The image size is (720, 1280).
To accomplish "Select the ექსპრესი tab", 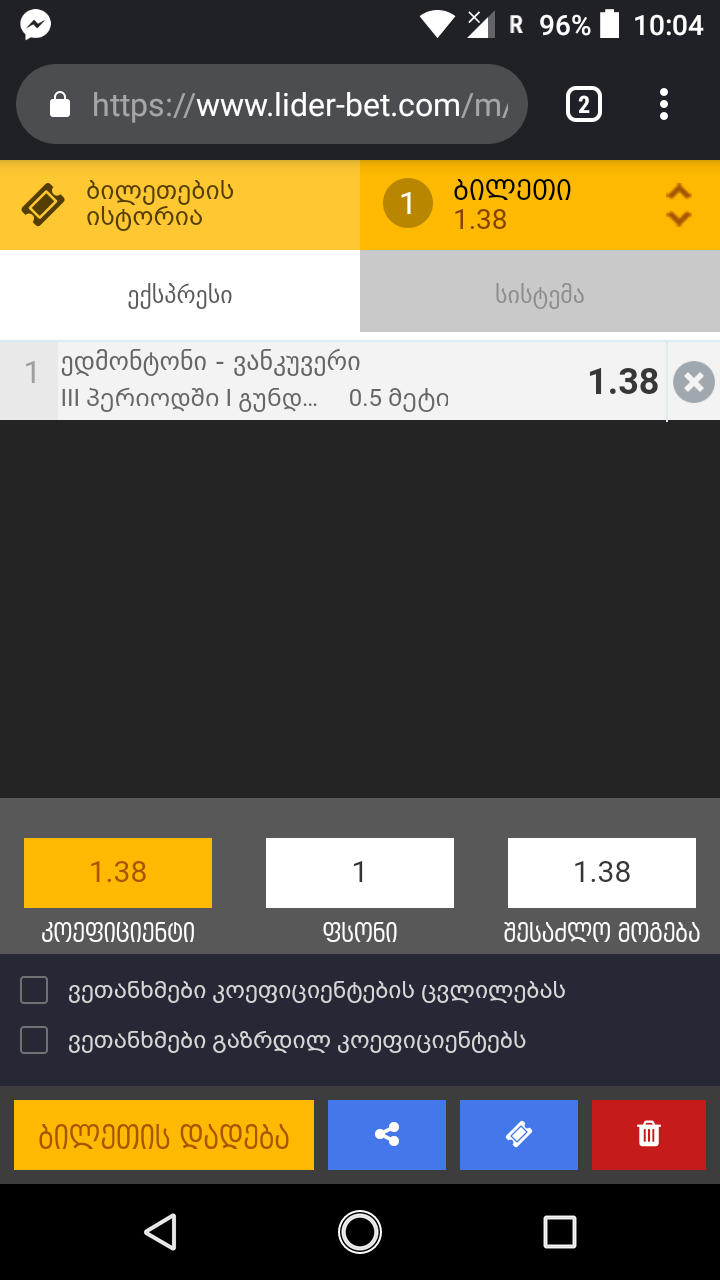I will (179, 293).
